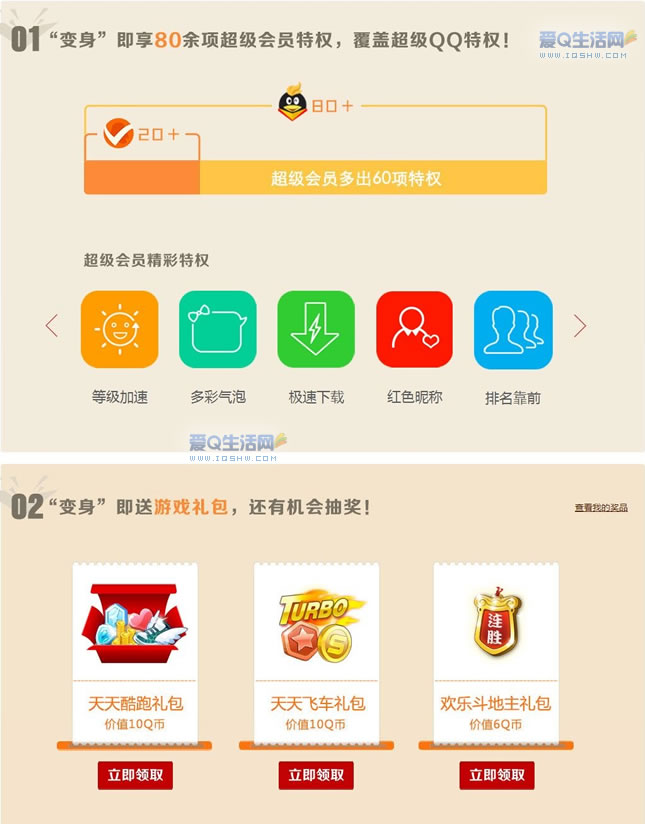Claim the 天天飞车礼包 with 立即领取
The image size is (645, 824).
pyautogui.click(x=316, y=775)
